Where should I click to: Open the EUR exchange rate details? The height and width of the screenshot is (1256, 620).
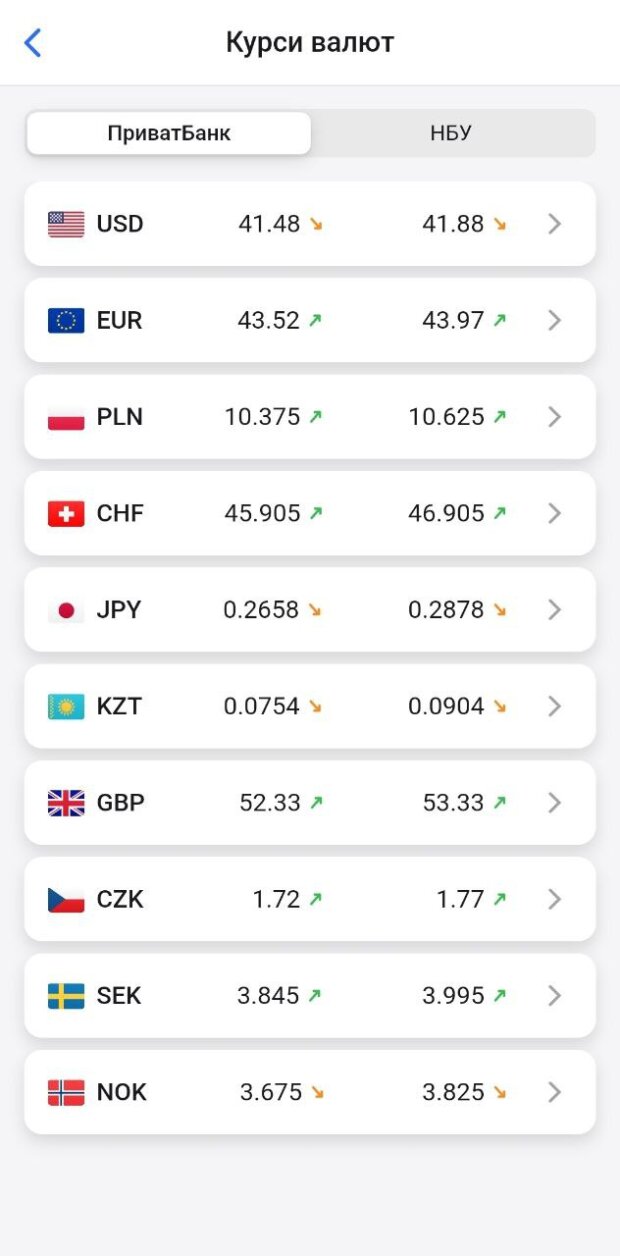[310, 320]
